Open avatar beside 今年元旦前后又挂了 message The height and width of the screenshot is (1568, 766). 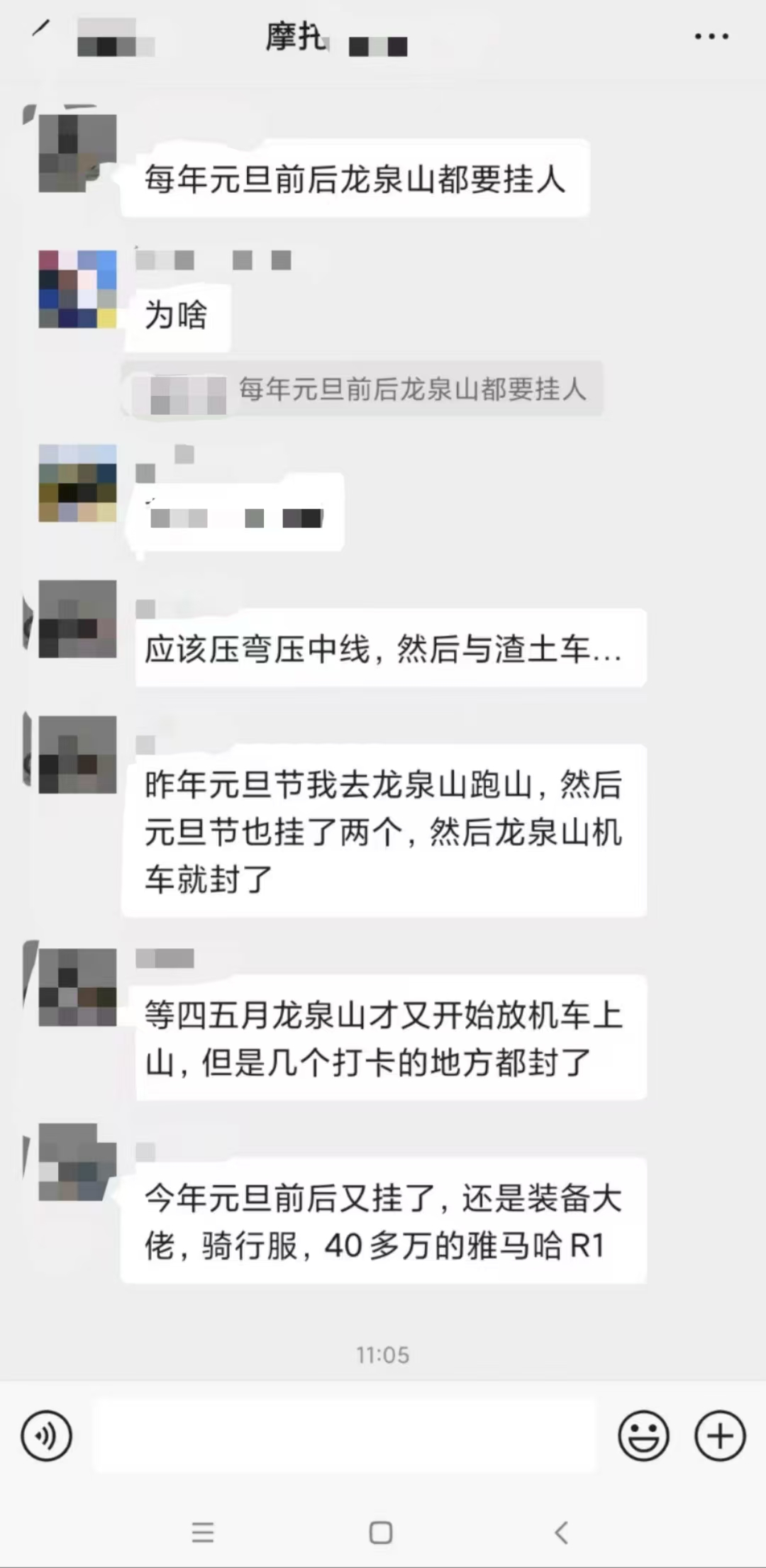[77, 1162]
